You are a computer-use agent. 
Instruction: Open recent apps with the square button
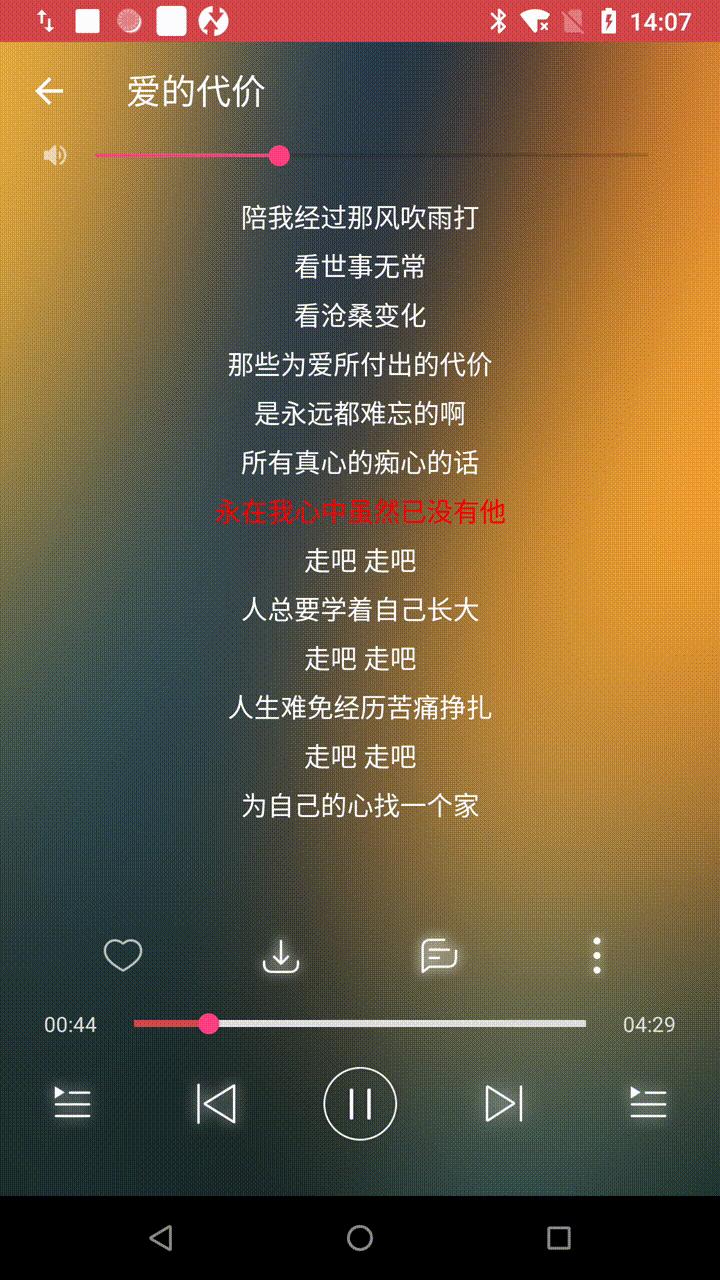click(x=558, y=1237)
